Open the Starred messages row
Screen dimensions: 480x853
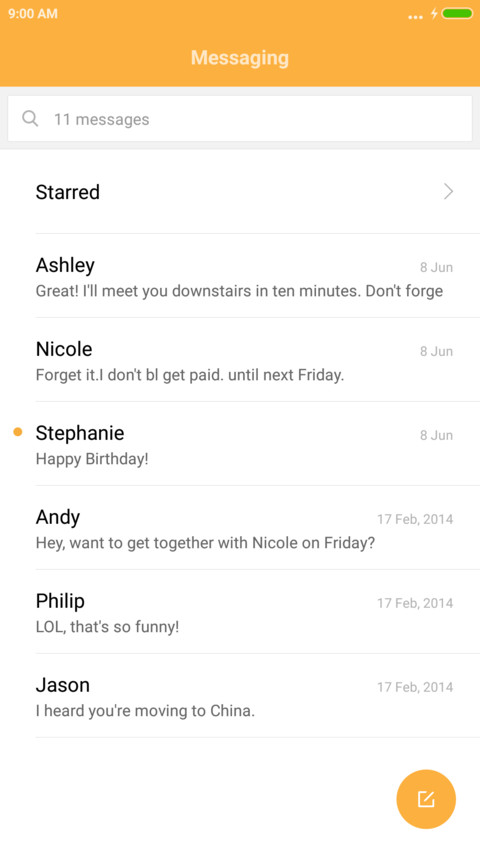[240, 191]
